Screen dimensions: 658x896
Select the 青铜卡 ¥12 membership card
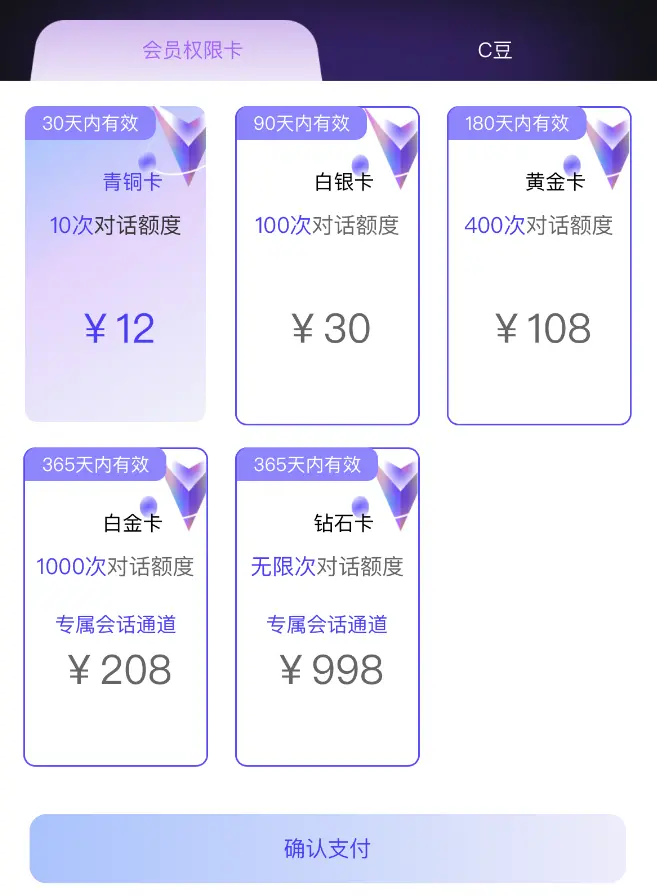115,265
